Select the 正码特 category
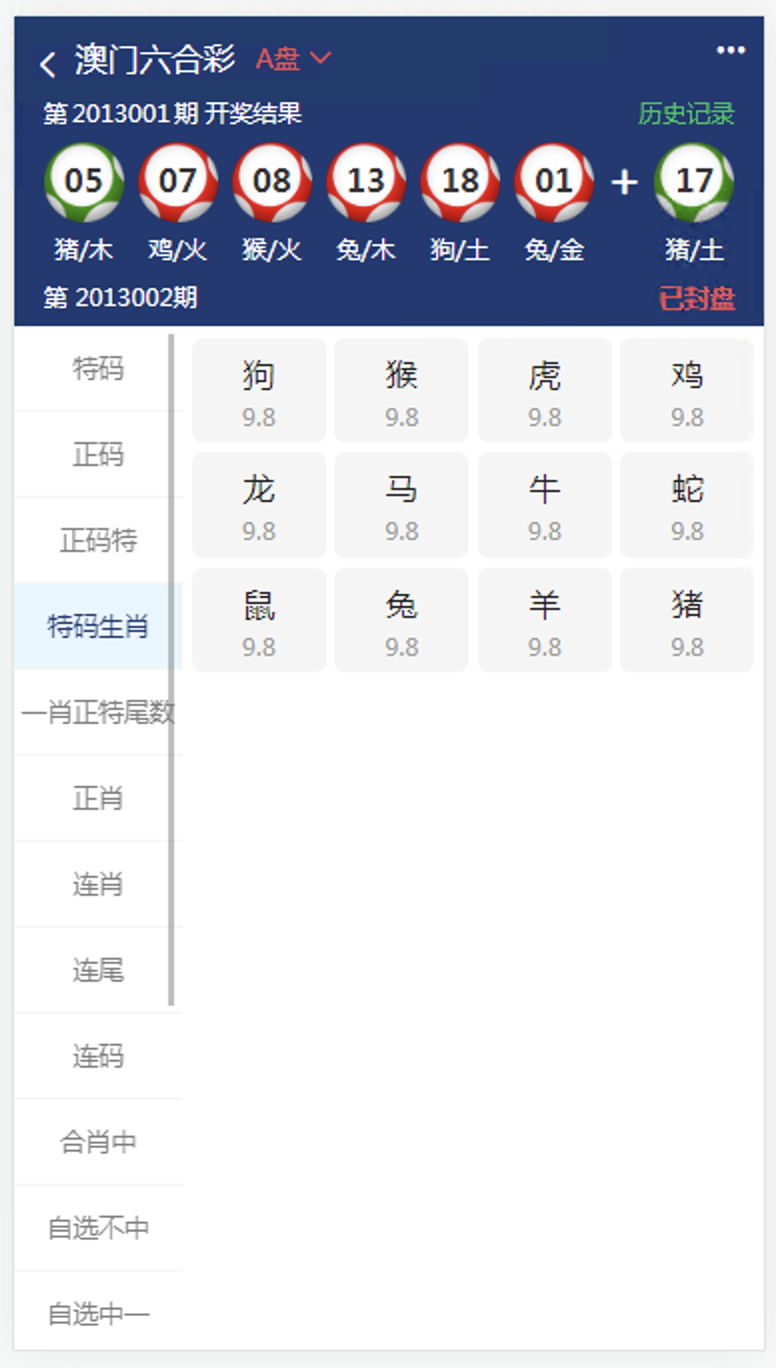 click(x=98, y=541)
